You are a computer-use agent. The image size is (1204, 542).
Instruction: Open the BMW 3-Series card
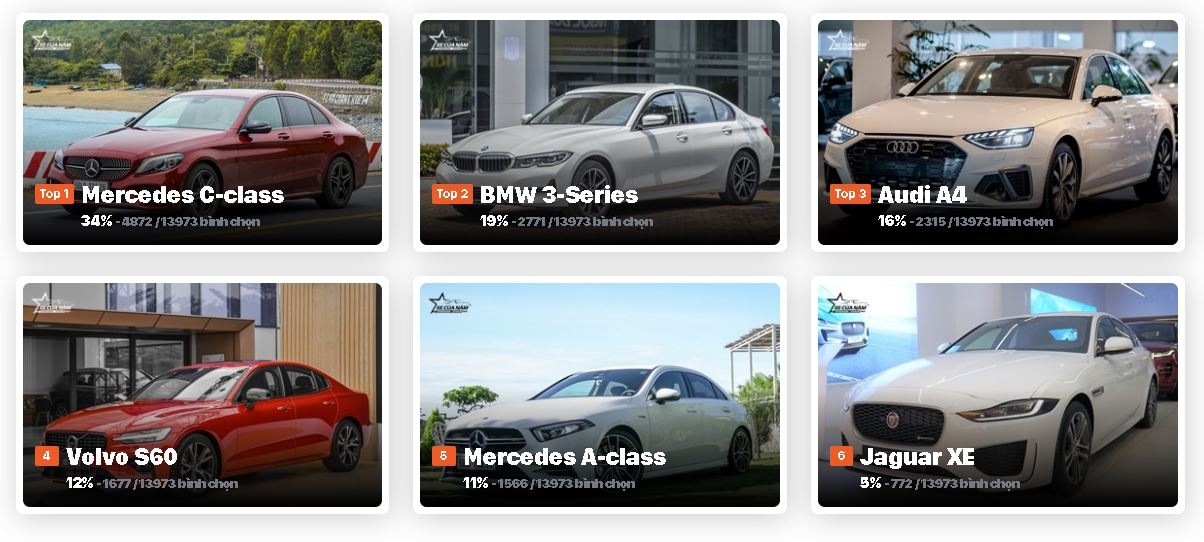[599, 132]
